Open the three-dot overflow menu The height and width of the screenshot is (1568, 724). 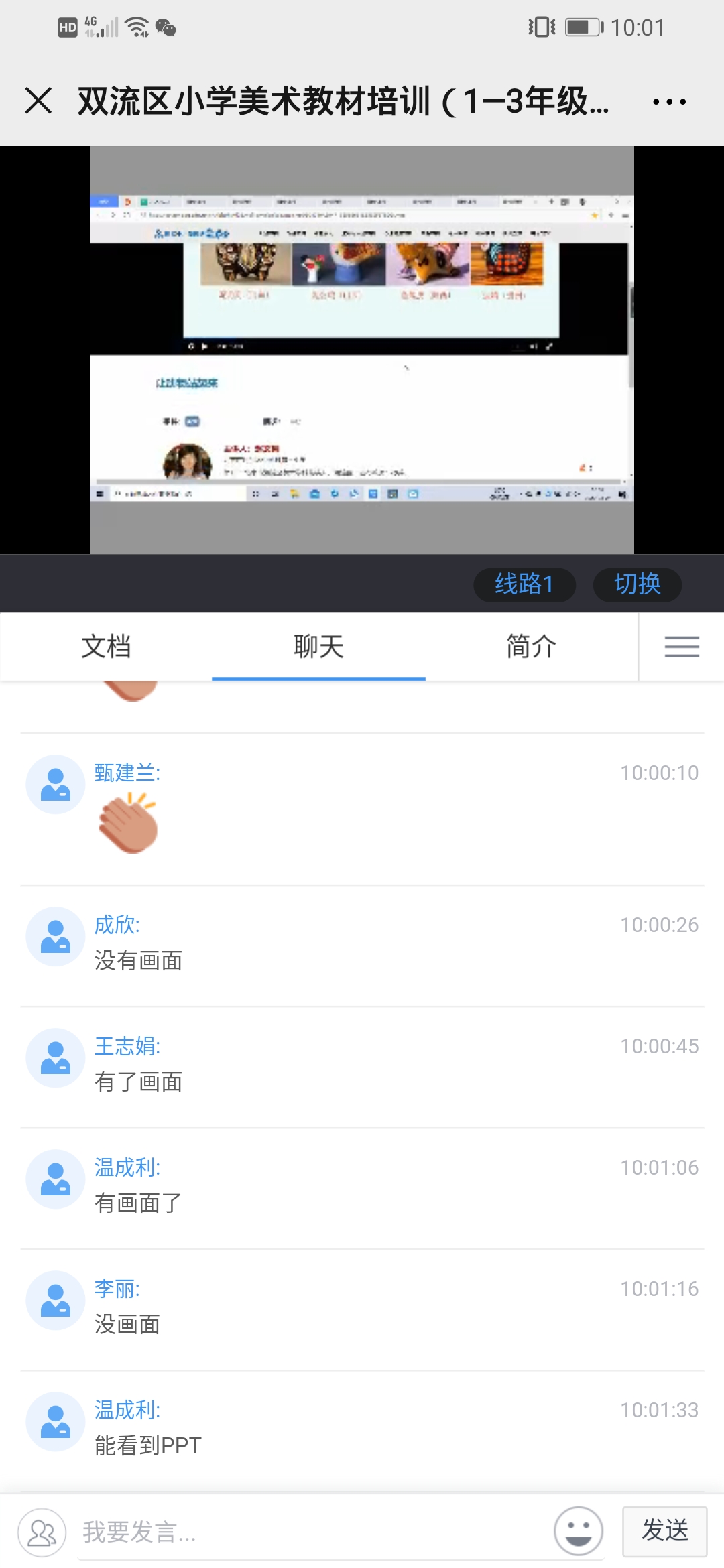point(669,102)
